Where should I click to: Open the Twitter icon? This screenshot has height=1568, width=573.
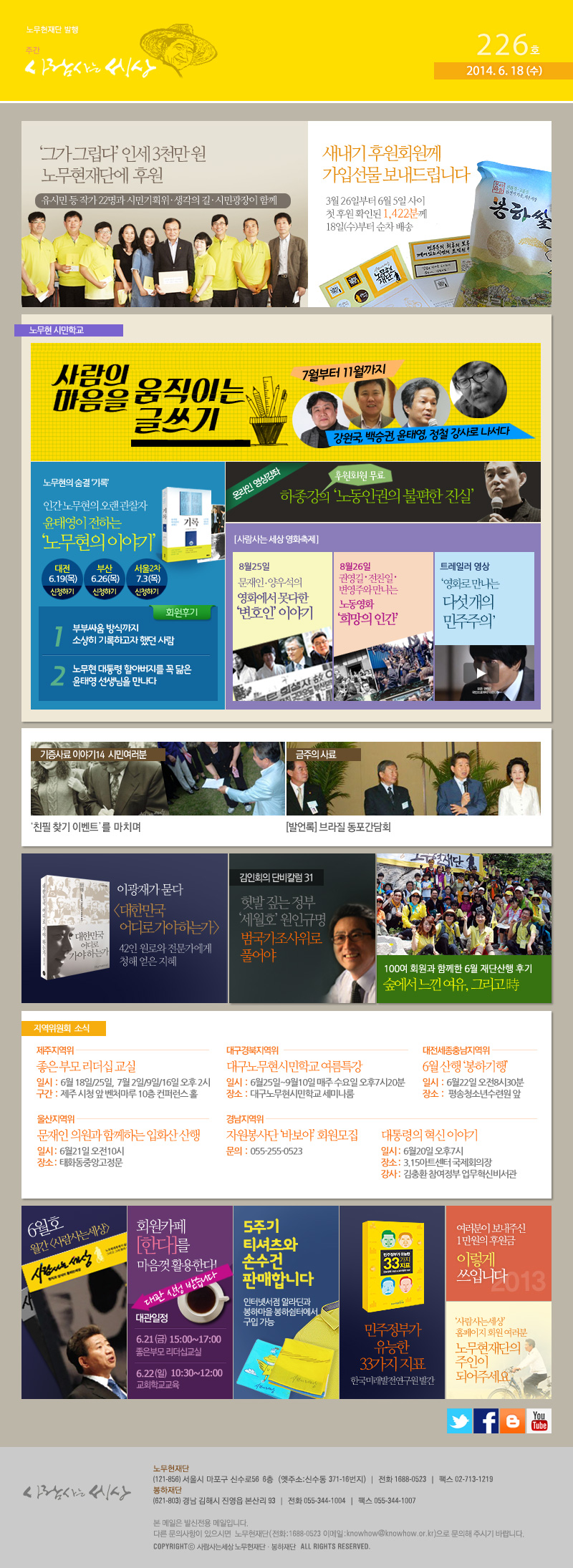pos(459,1421)
